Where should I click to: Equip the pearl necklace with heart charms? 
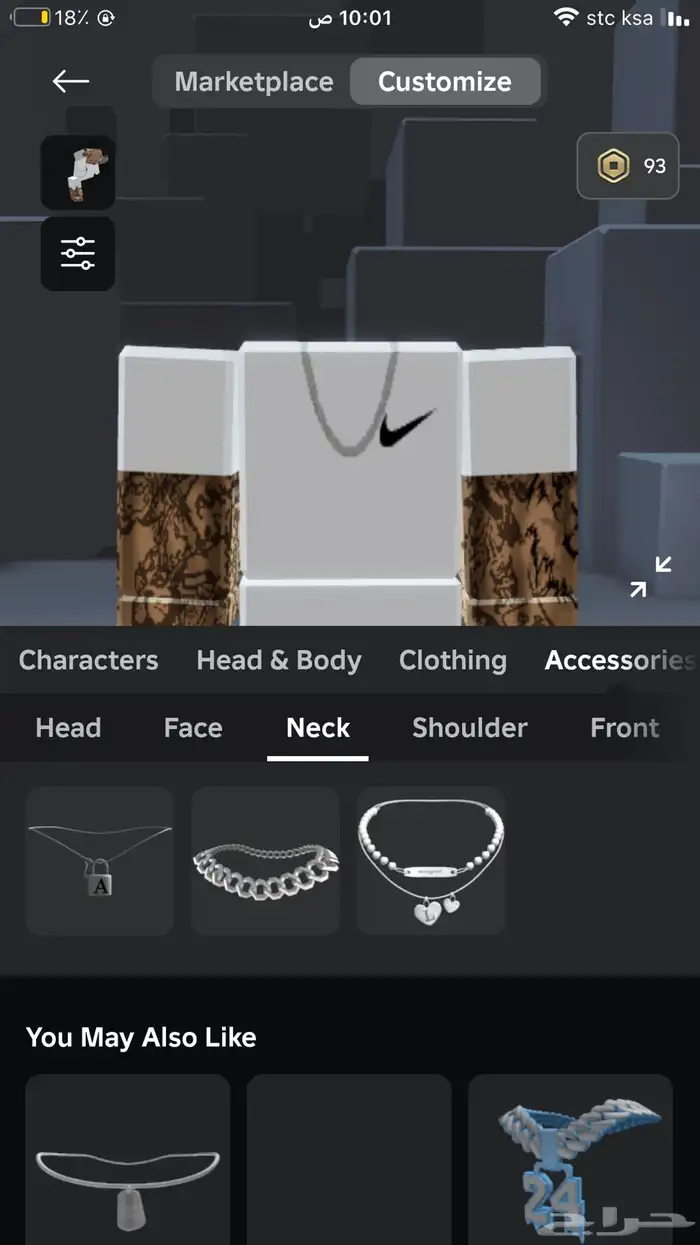(x=431, y=861)
